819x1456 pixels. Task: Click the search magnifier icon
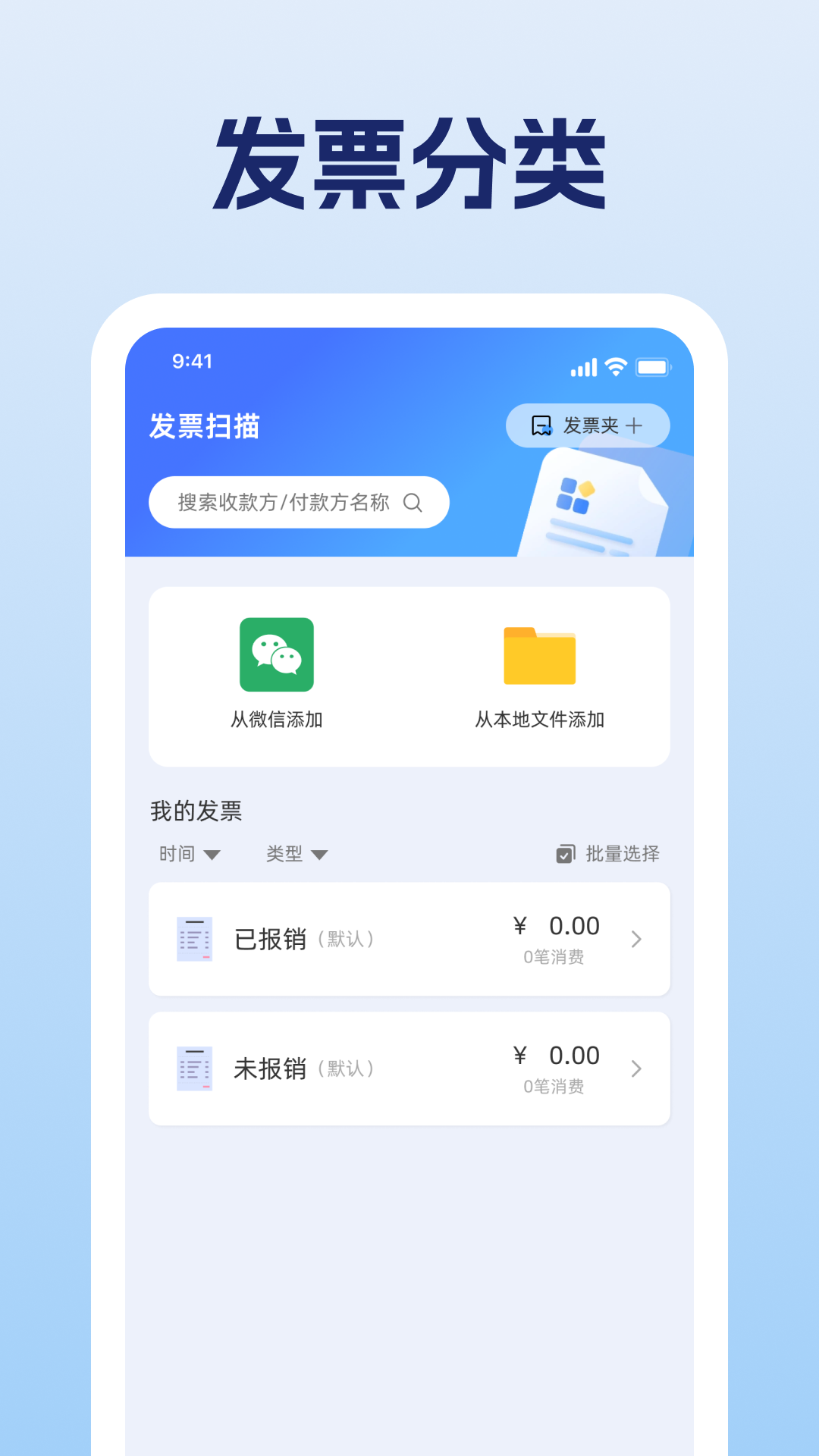point(413,502)
